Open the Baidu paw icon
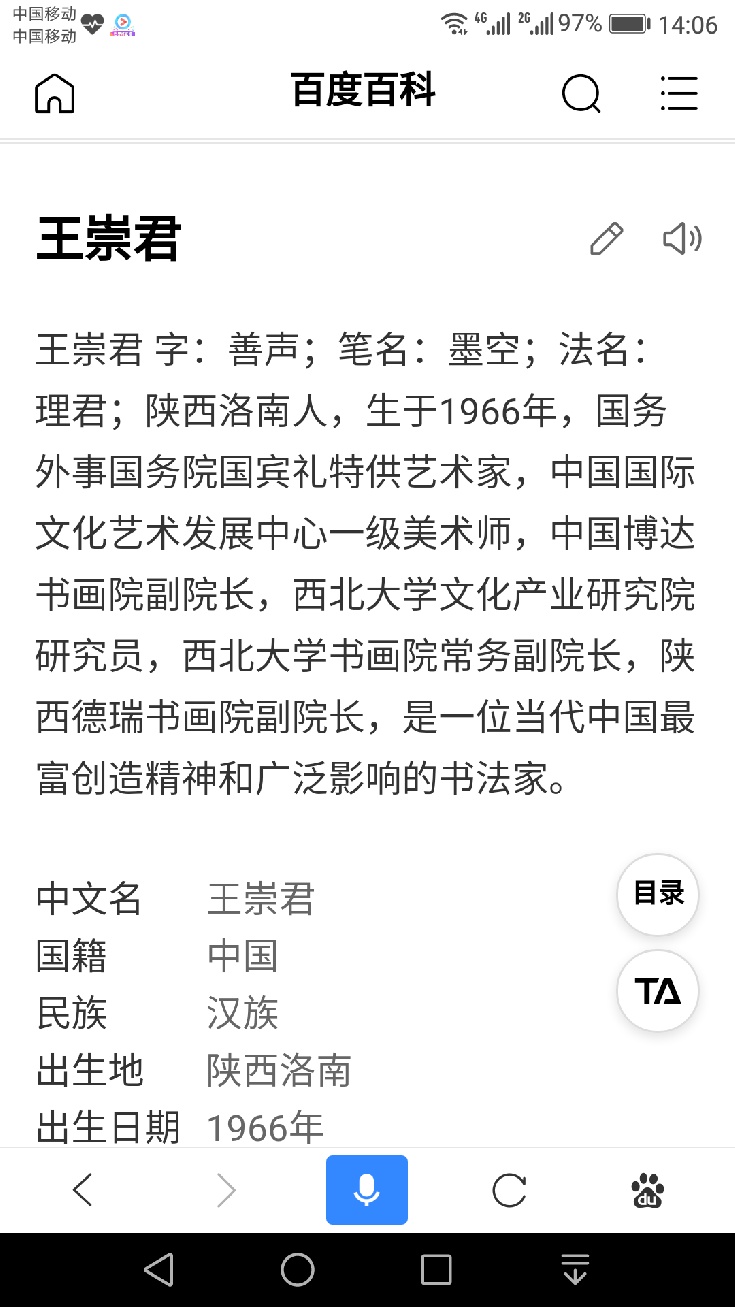Screen dimensions: 735x1307 point(648,1191)
